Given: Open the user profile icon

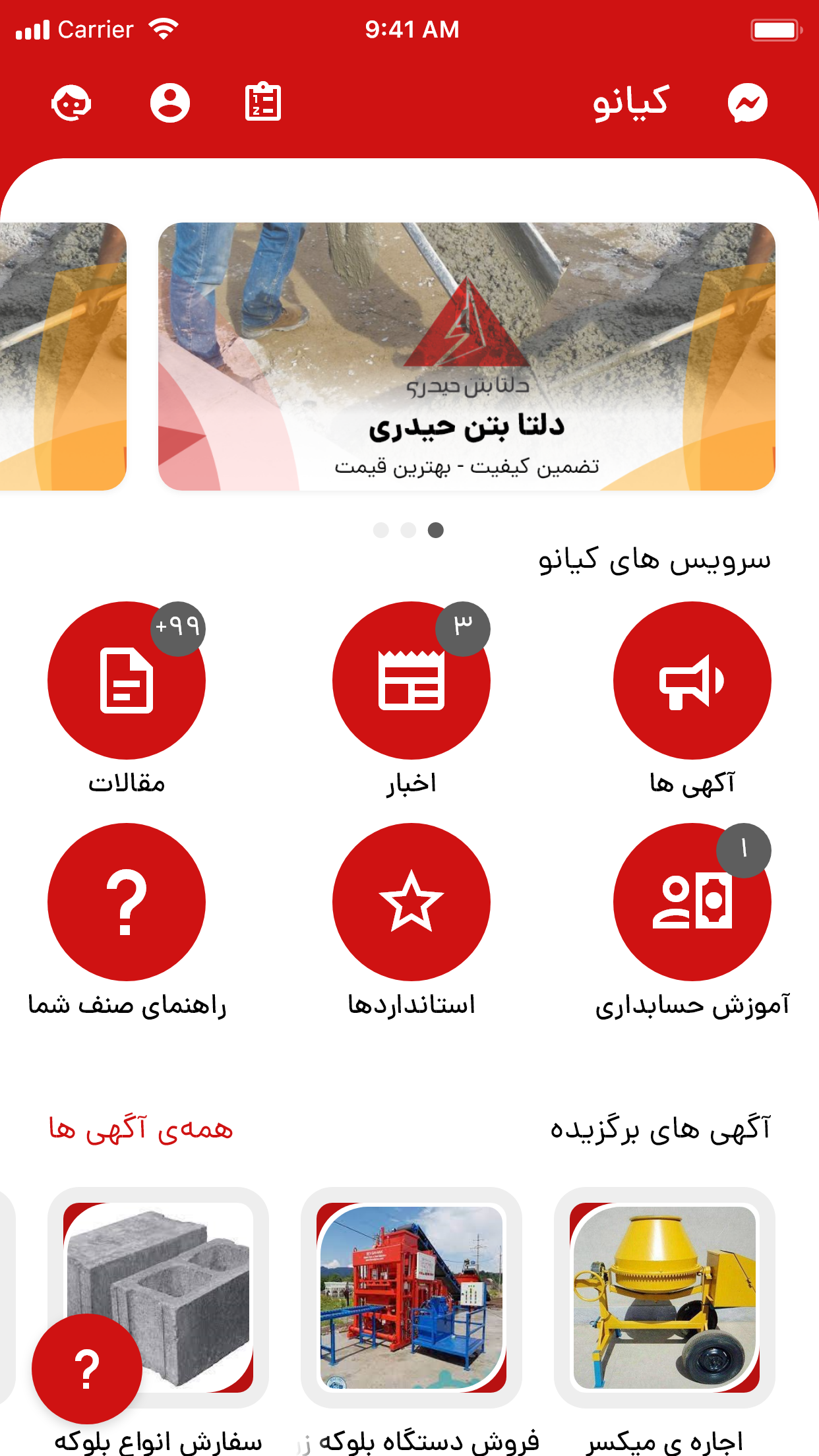Looking at the screenshot, I should [x=170, y=103].
